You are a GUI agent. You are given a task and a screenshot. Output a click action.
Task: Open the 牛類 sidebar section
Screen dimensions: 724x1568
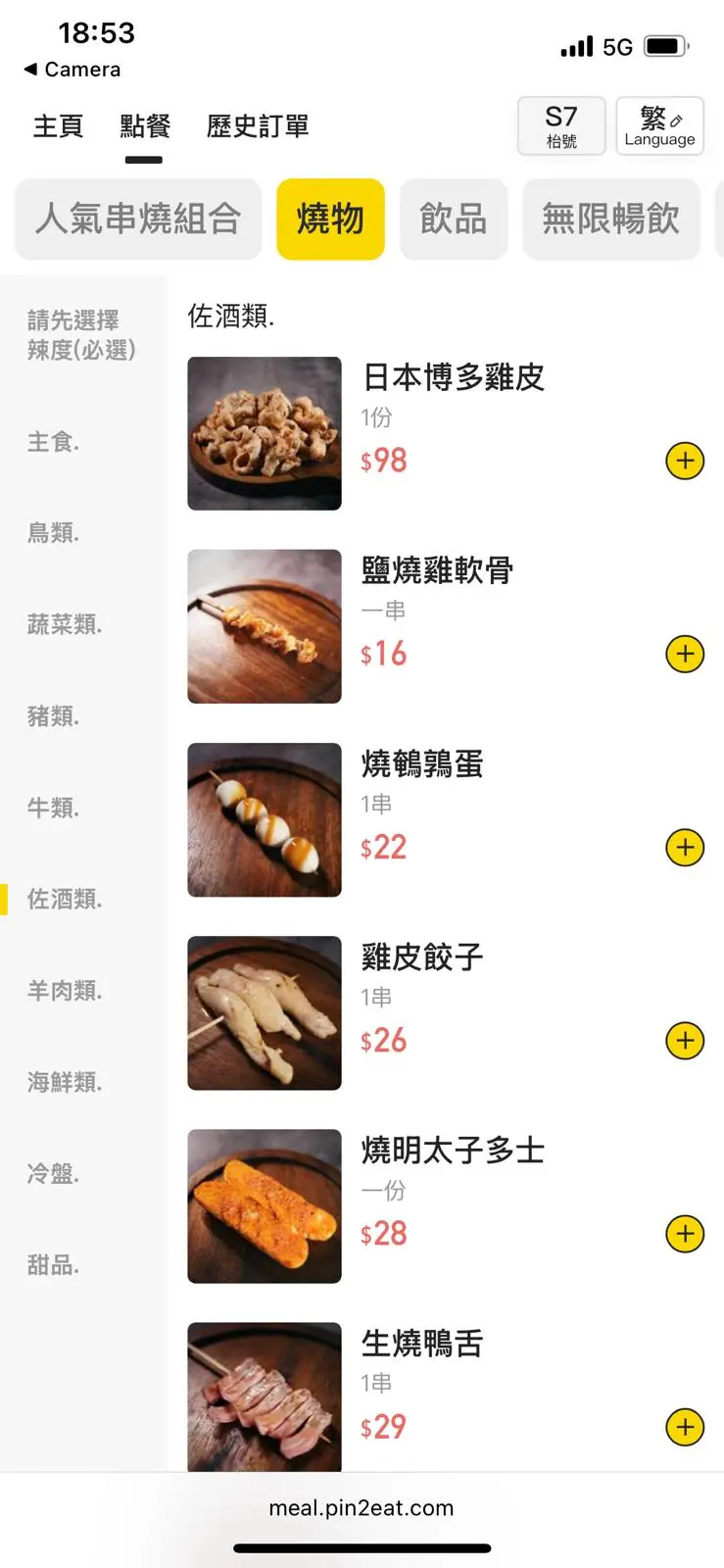click(x=54, y=808)
